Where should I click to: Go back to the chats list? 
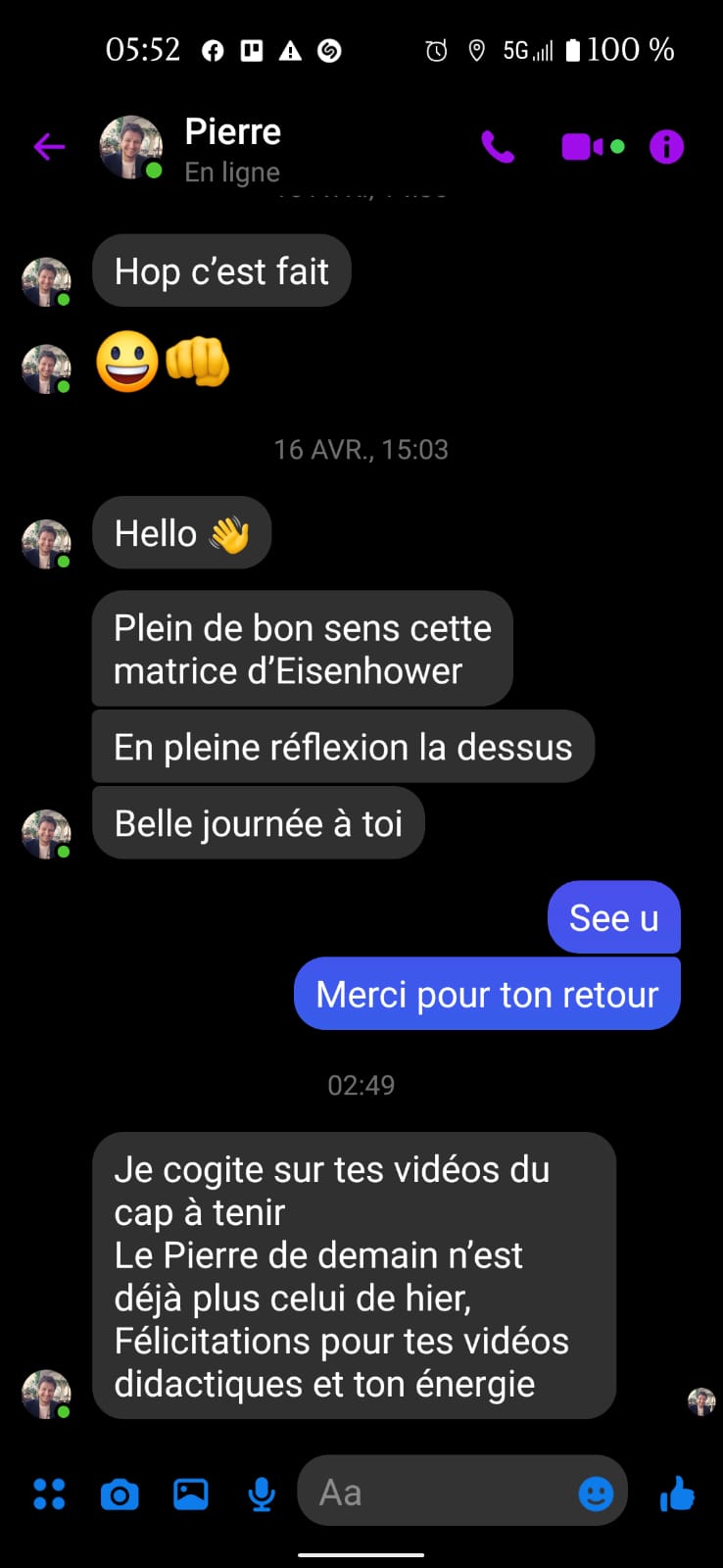pyautogui.click(x=49, y=147)
